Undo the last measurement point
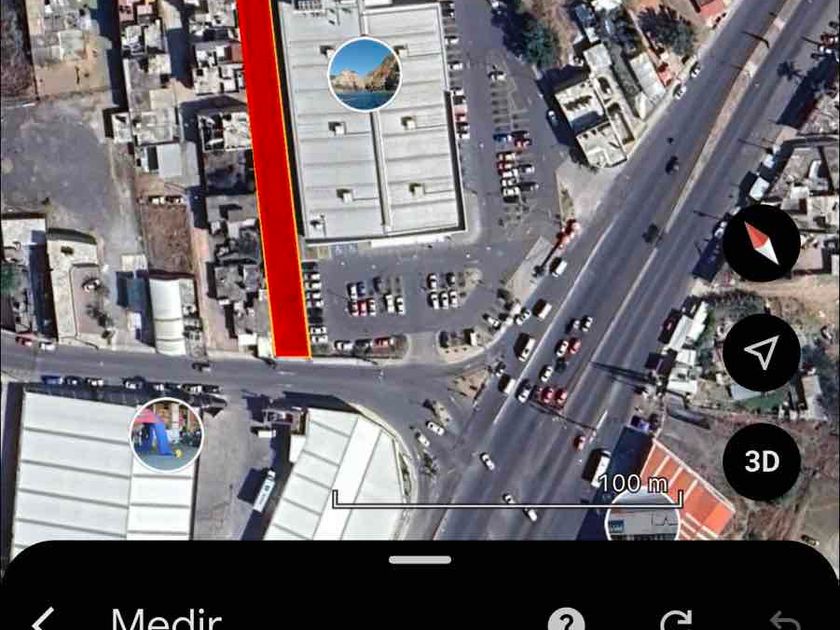Screen dimensions: 840x630 click(x=783, y=621)
